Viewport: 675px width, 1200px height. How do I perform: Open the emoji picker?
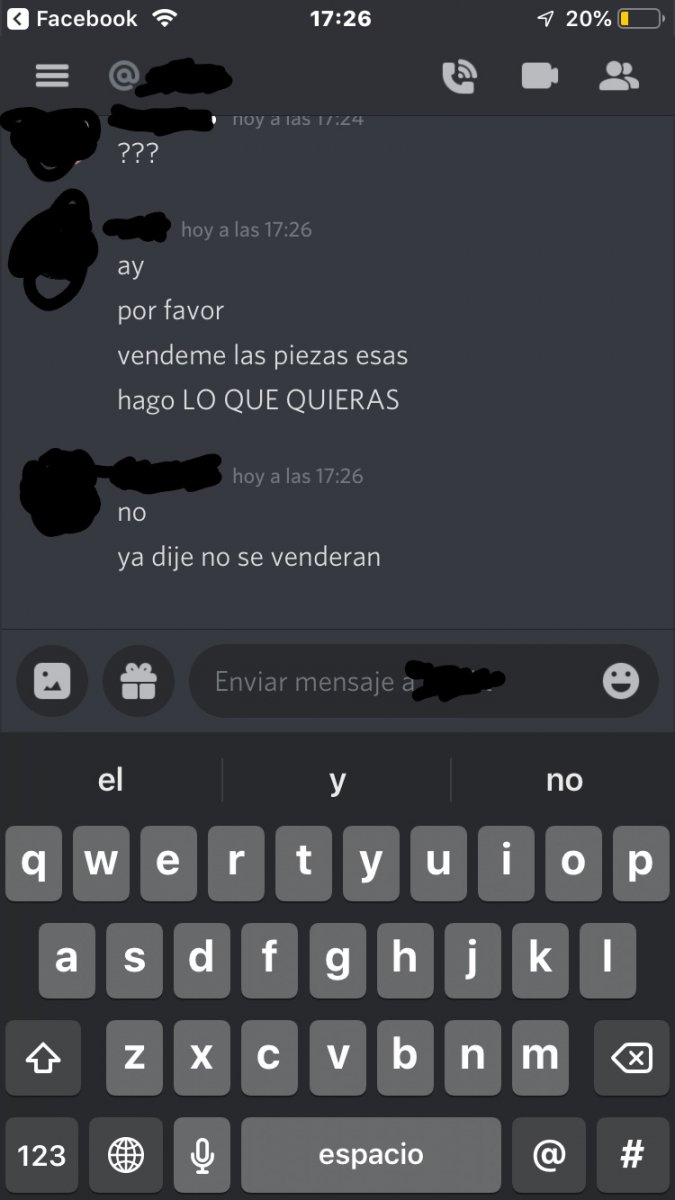coord(621,681)
